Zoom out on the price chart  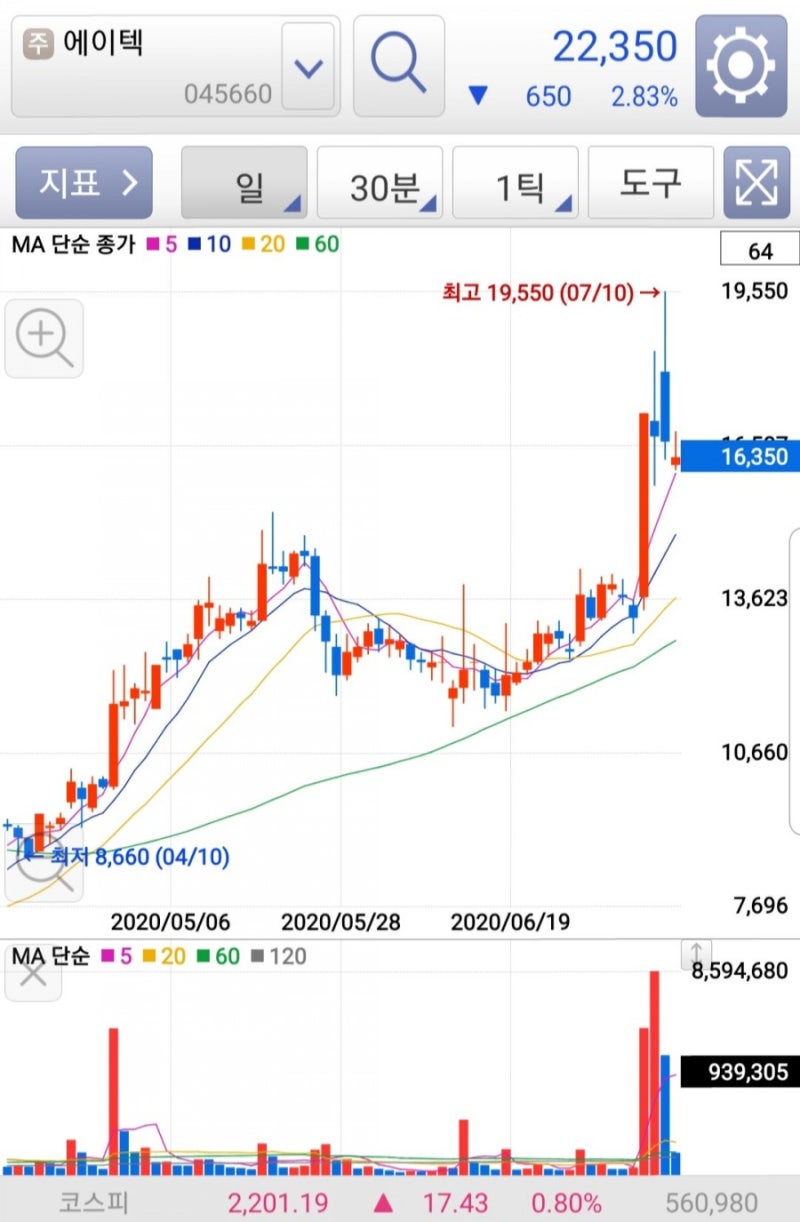pos(44,862)
